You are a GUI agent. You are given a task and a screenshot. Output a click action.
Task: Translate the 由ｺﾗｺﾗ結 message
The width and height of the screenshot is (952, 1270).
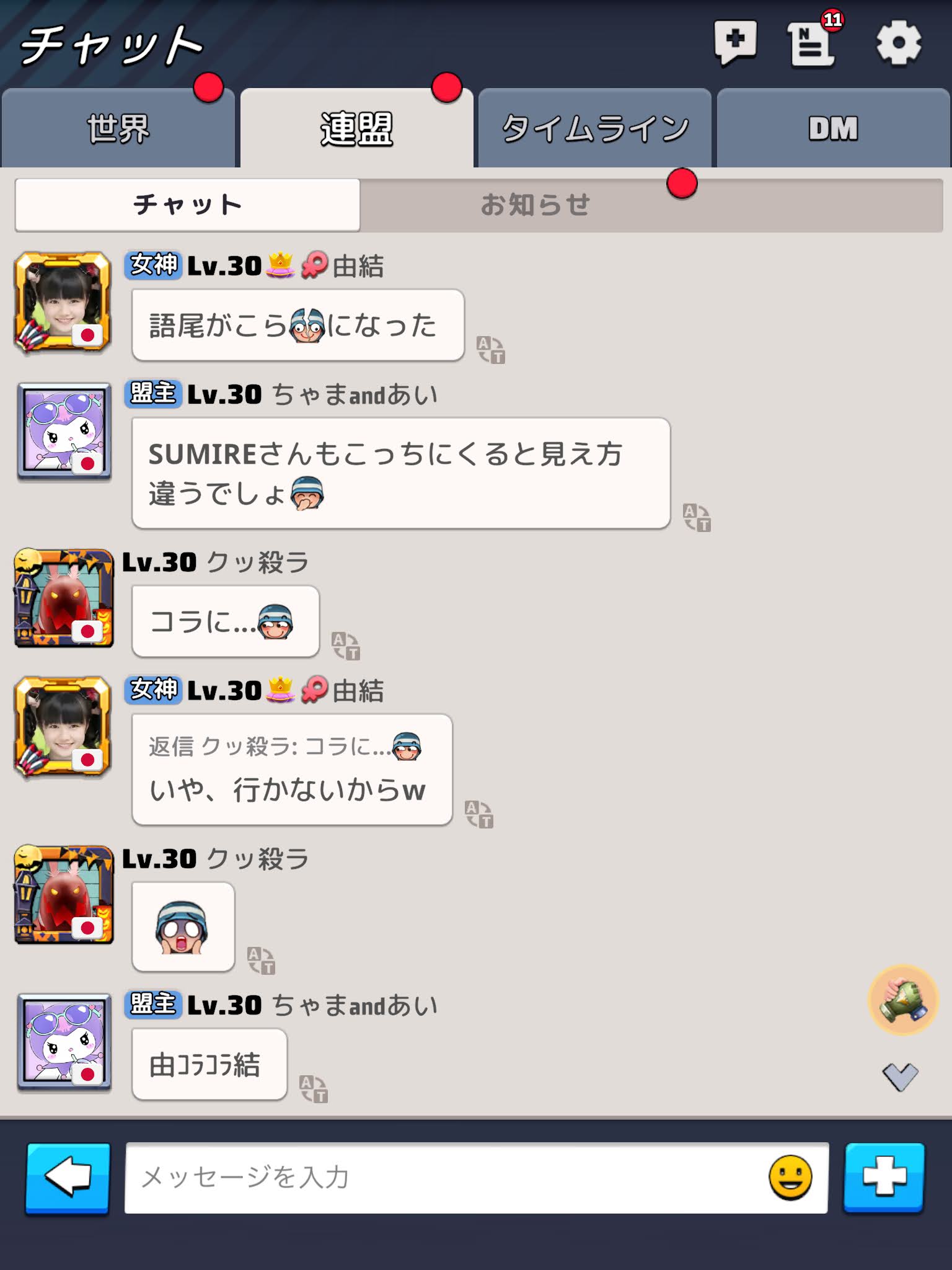[314, 1089]
